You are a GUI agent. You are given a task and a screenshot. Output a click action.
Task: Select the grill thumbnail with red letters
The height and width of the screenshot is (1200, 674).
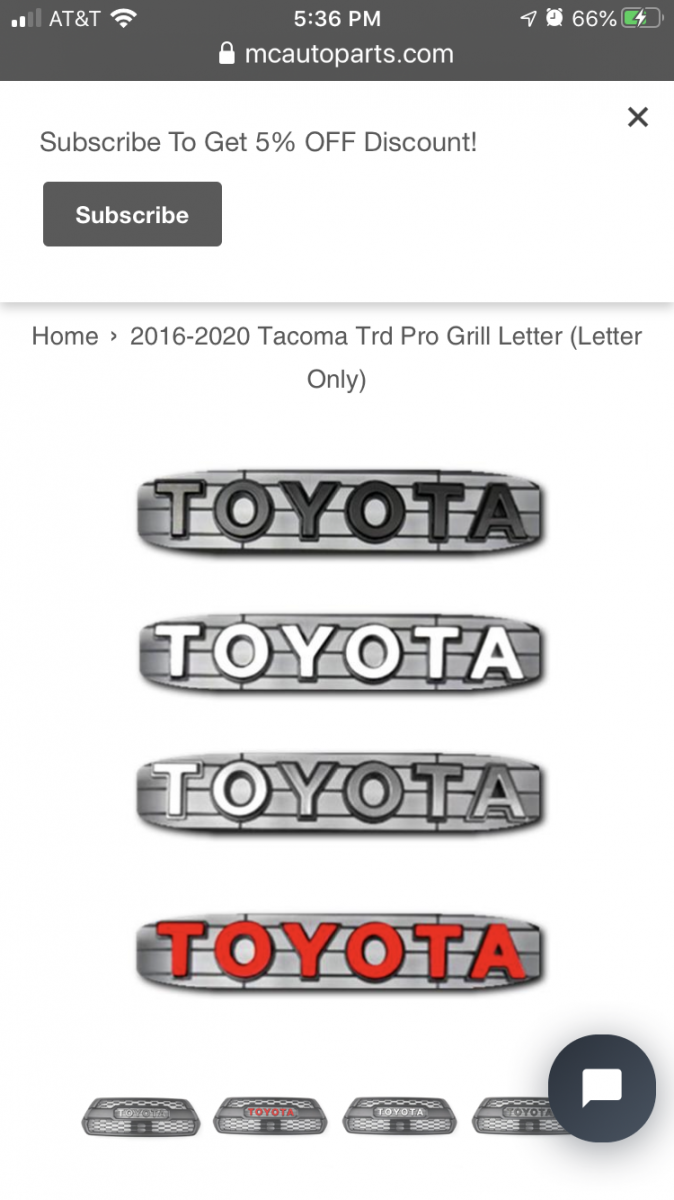[x=270, y=1116]
